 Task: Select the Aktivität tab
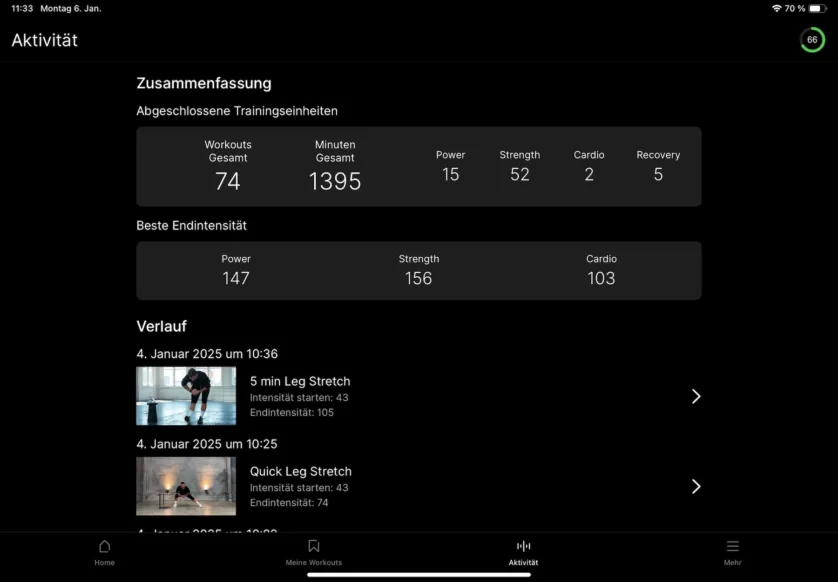(523, 552)
